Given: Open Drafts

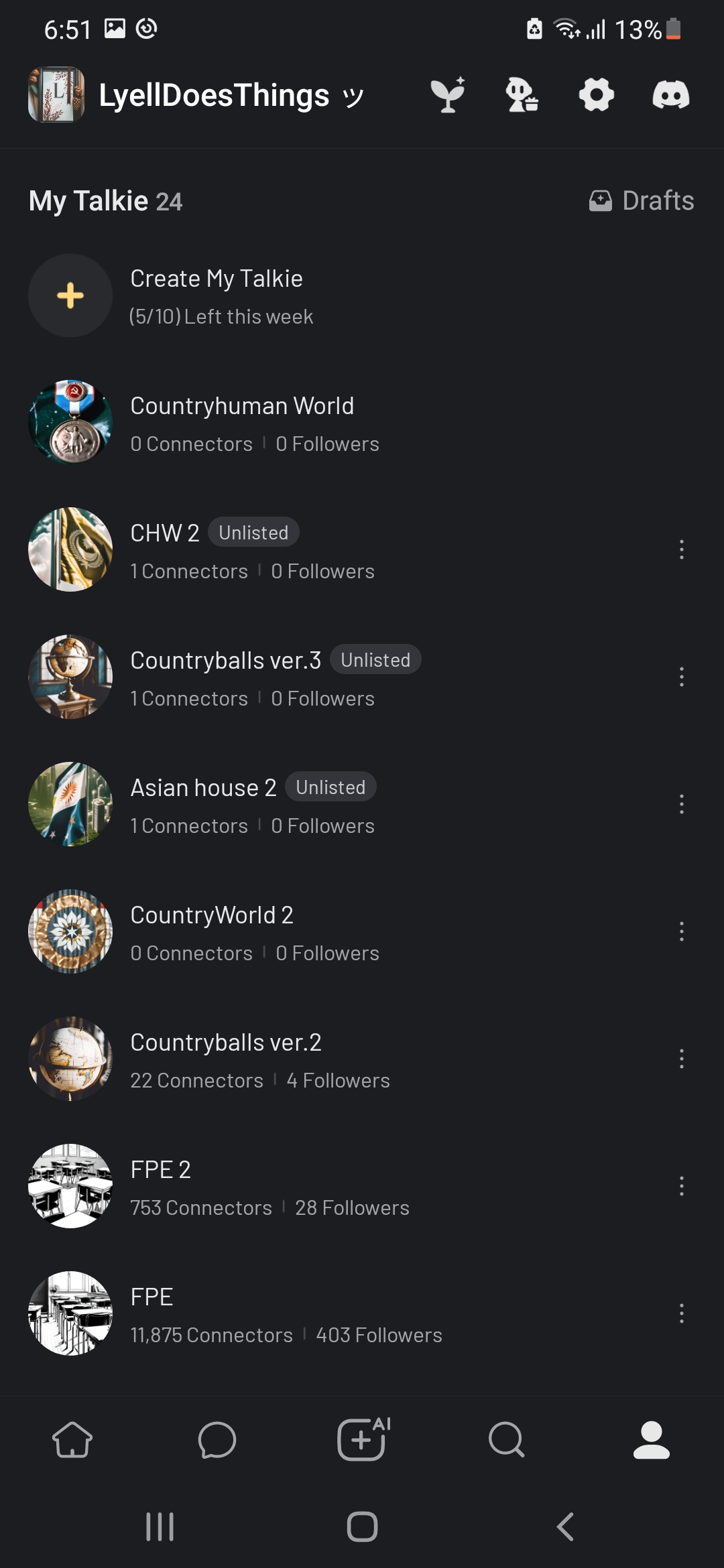Looking at the screenshot, I should pyautogui.click(x=642, y=200).
